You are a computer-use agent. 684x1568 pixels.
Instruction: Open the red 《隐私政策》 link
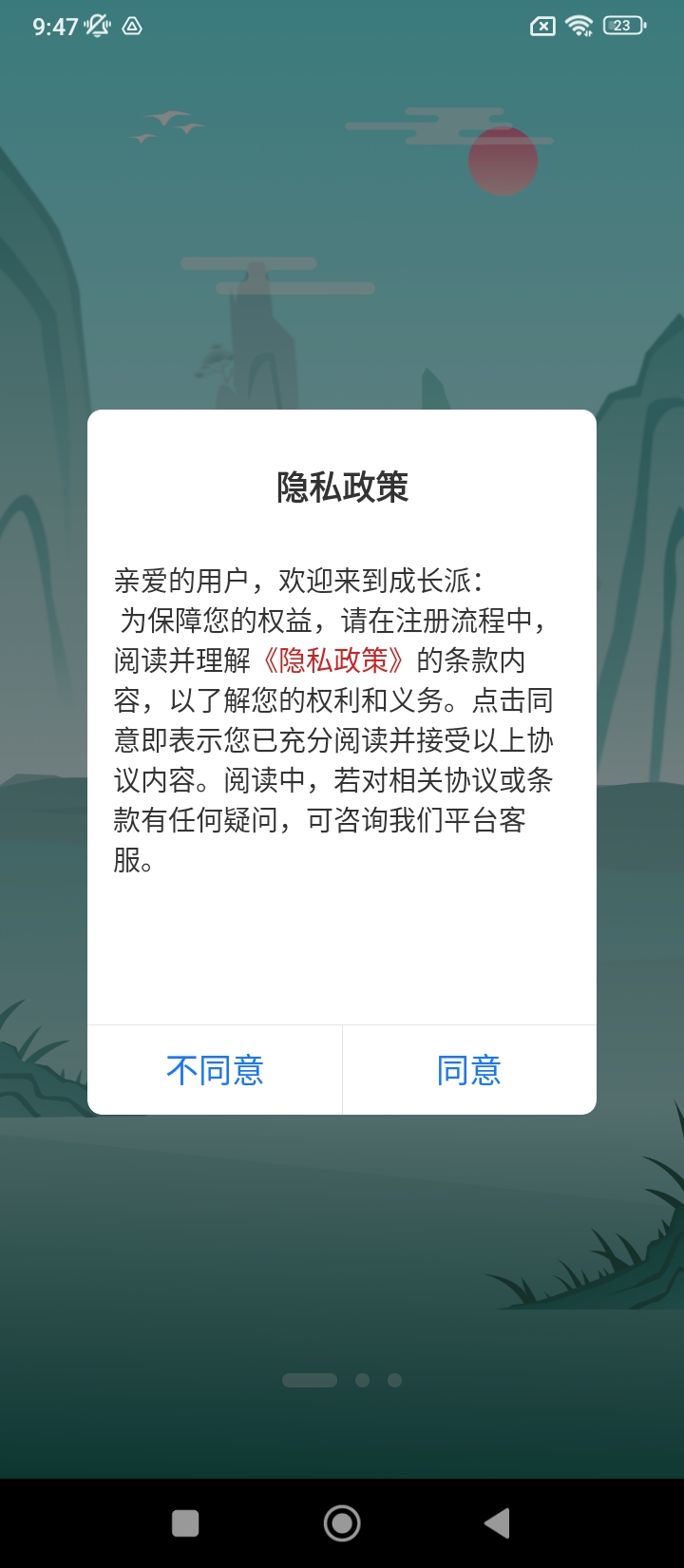tap(333, 660)
